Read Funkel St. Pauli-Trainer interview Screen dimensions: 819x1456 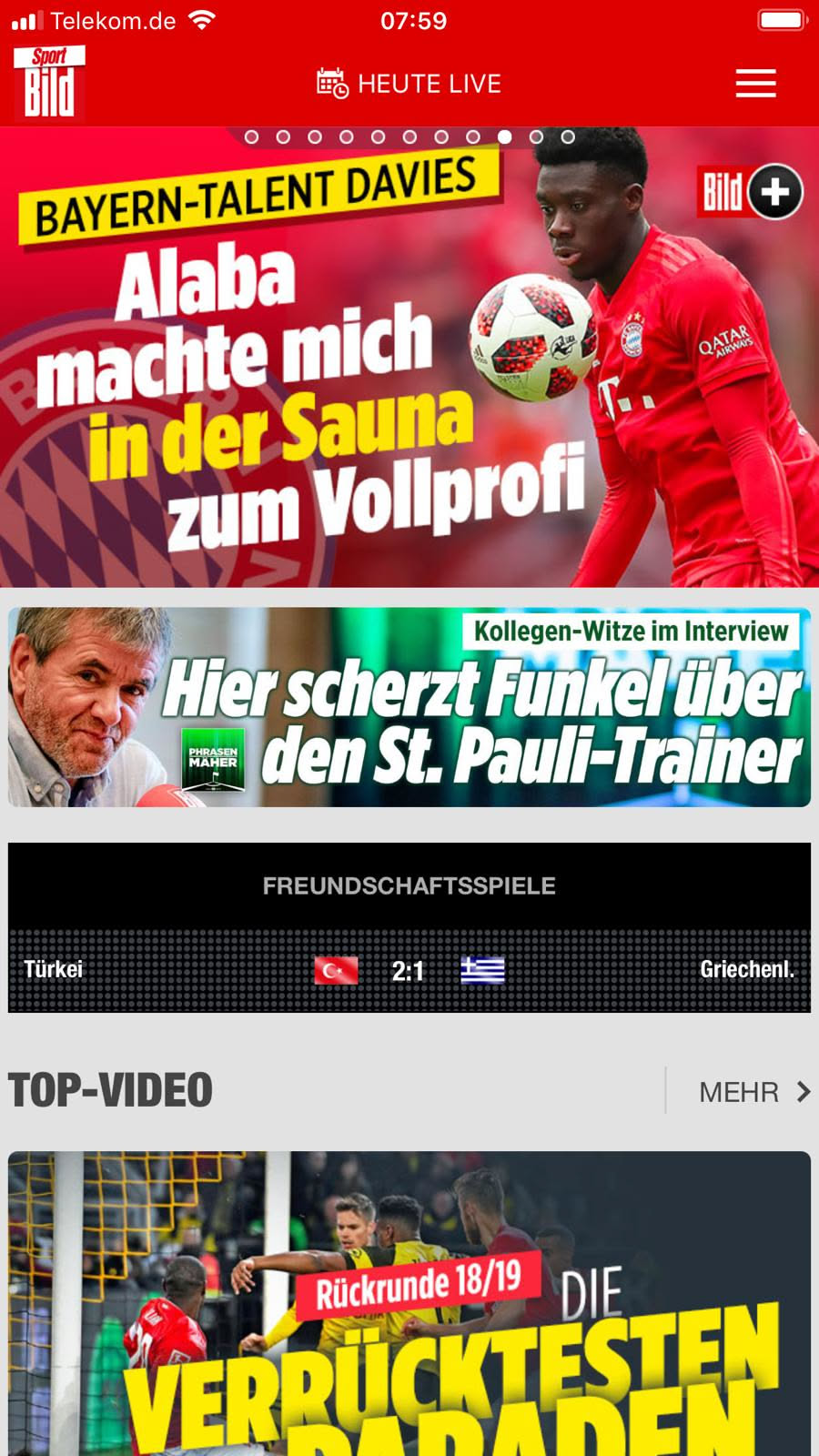[x=409, y=707]
